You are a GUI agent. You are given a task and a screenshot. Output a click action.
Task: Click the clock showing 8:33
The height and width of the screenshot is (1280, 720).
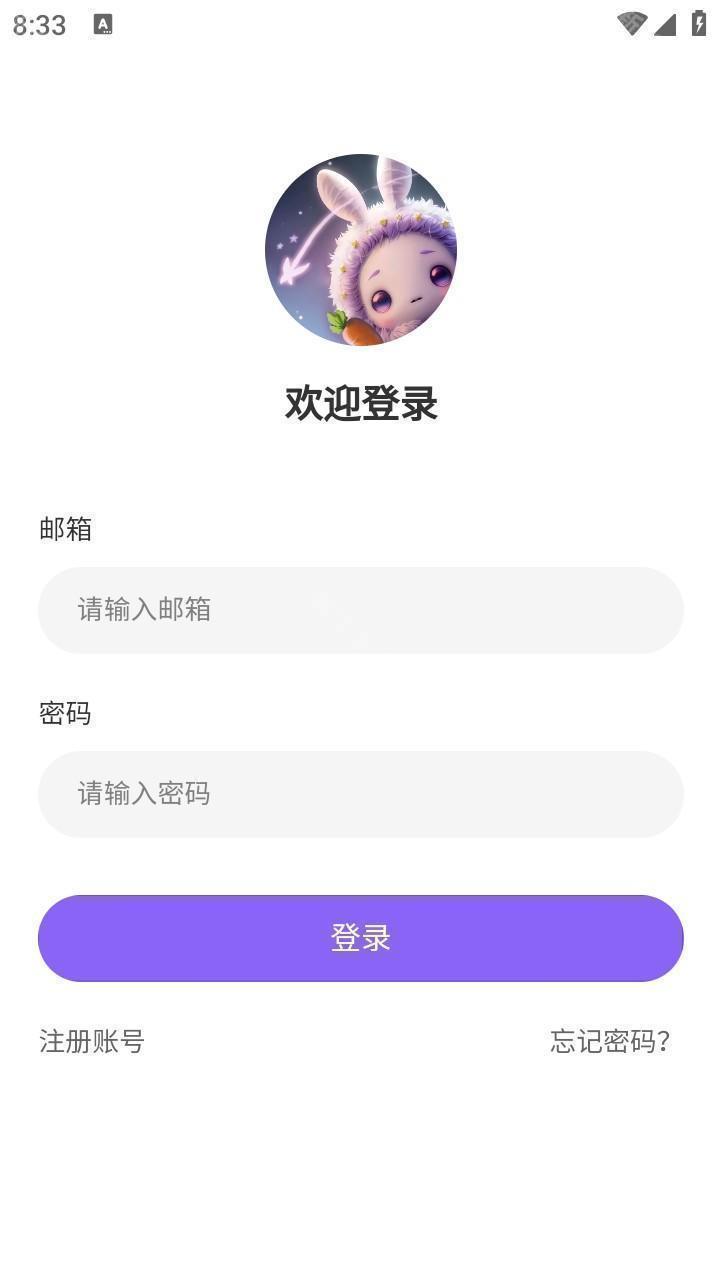click(x=37, y=25)
